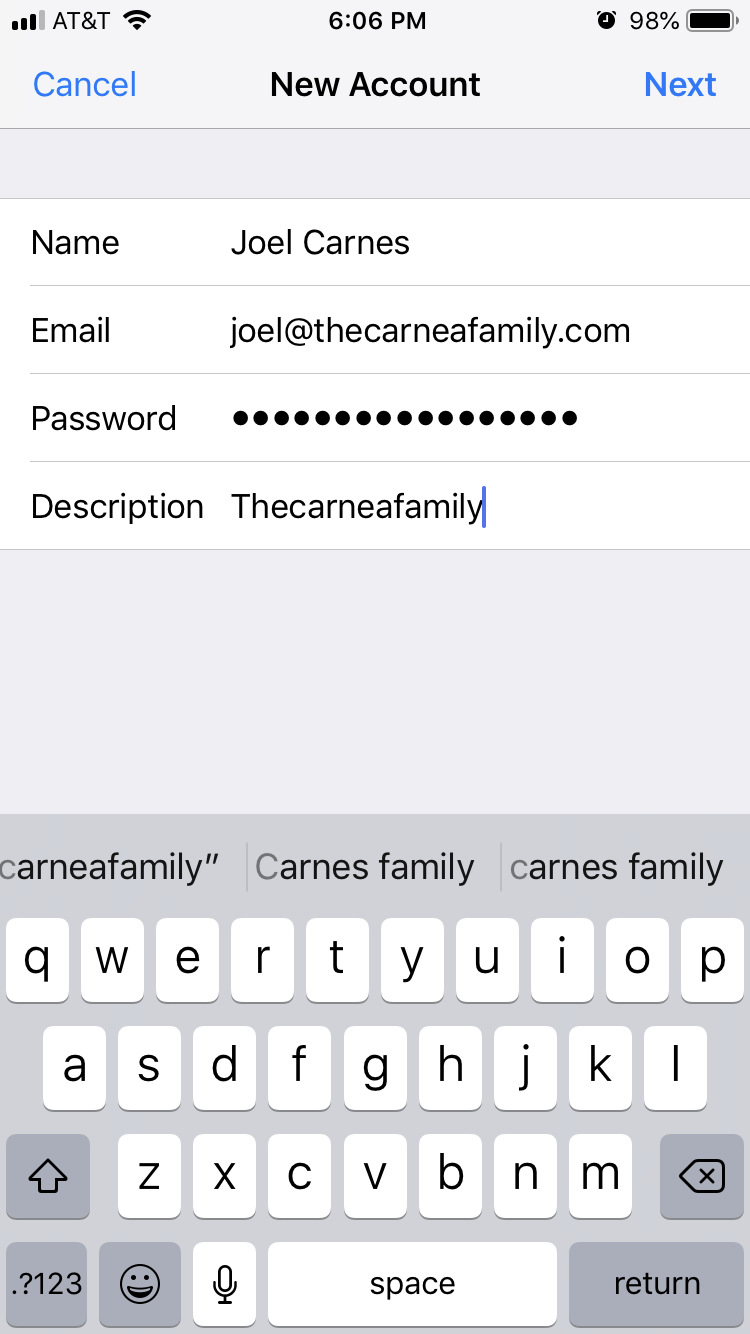Screen dimensions: 750x1334
Task: Keep the quoted "carneafamily" suggestion
Action: pos(110,867)
